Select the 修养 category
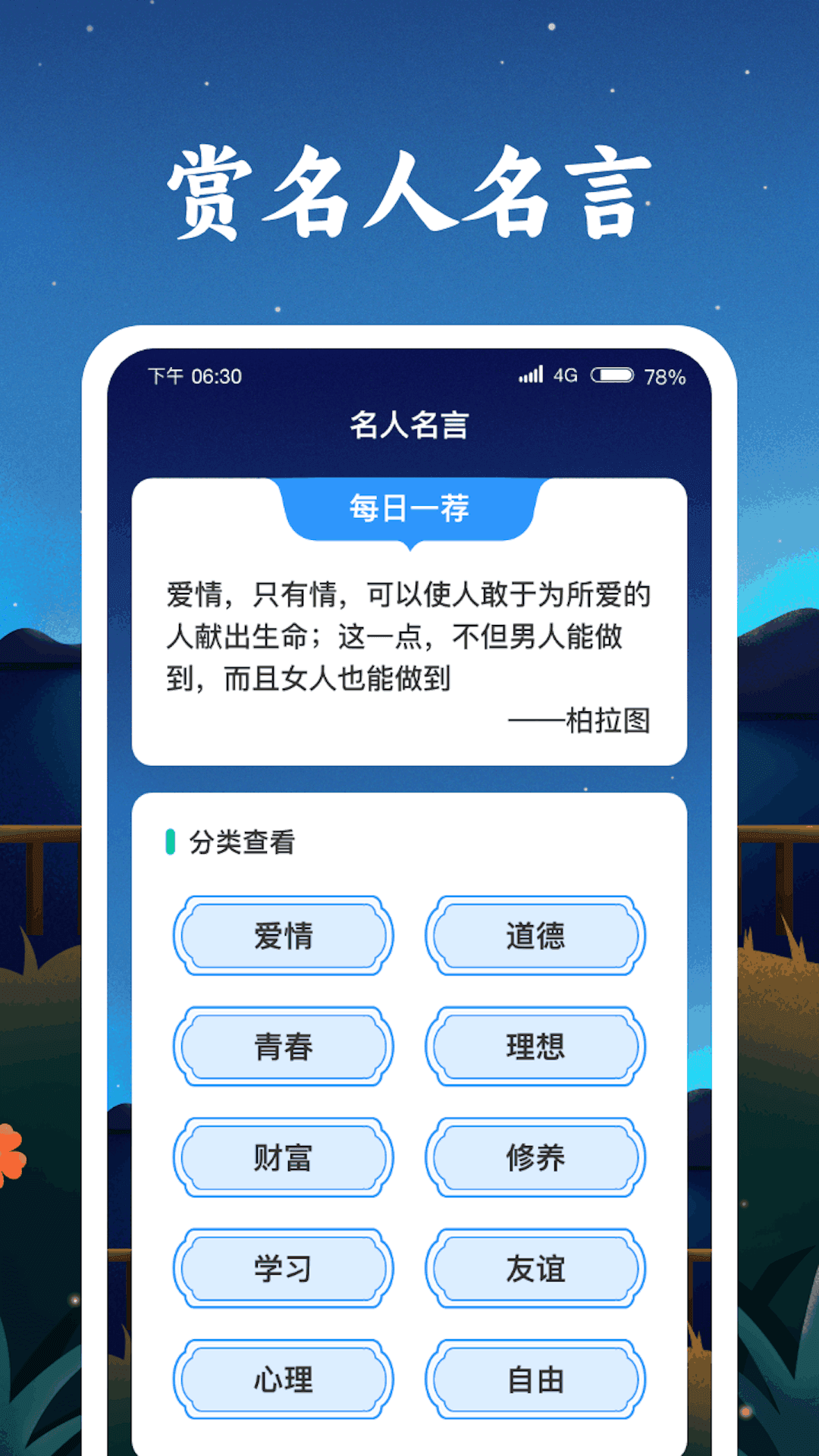Image resolution: width=819 pixels, height=1456 pixels. [535, 1158]
